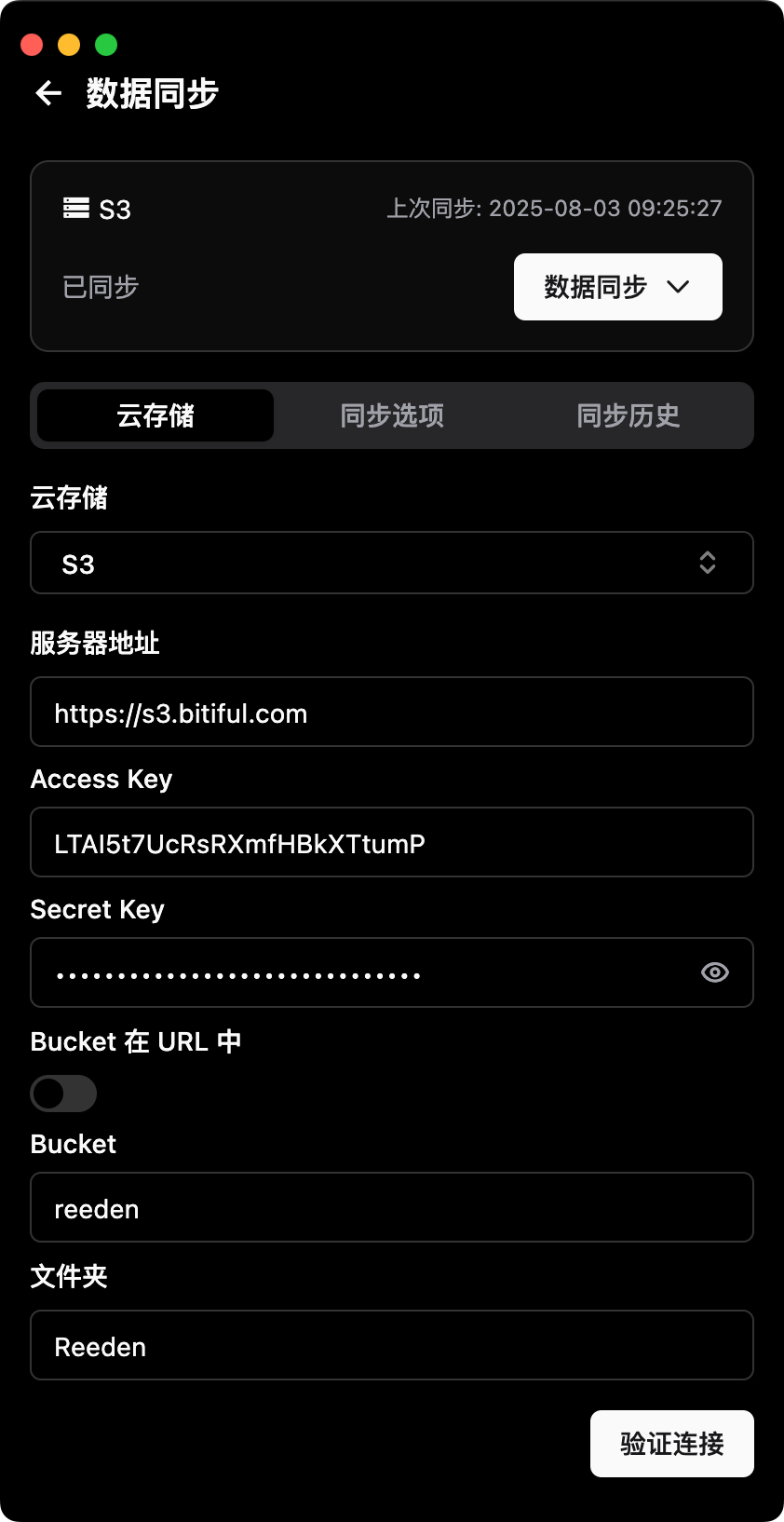The width and height of the screenshot is (784, 1522).
Task: Enable the Bucket 在 URL 中 toggle
Action: pyautogui.click(x=63, y=1093)
